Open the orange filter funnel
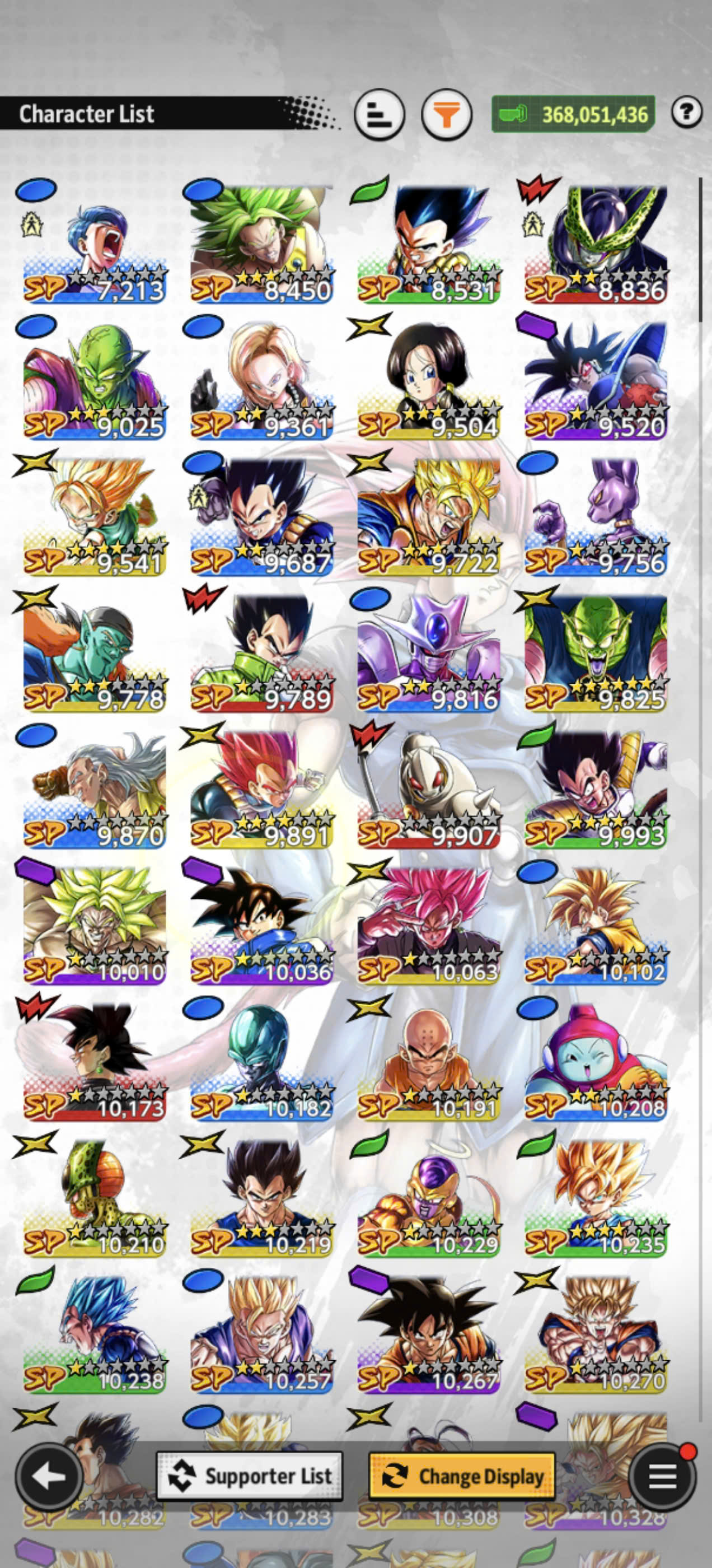 coord(447,114)
